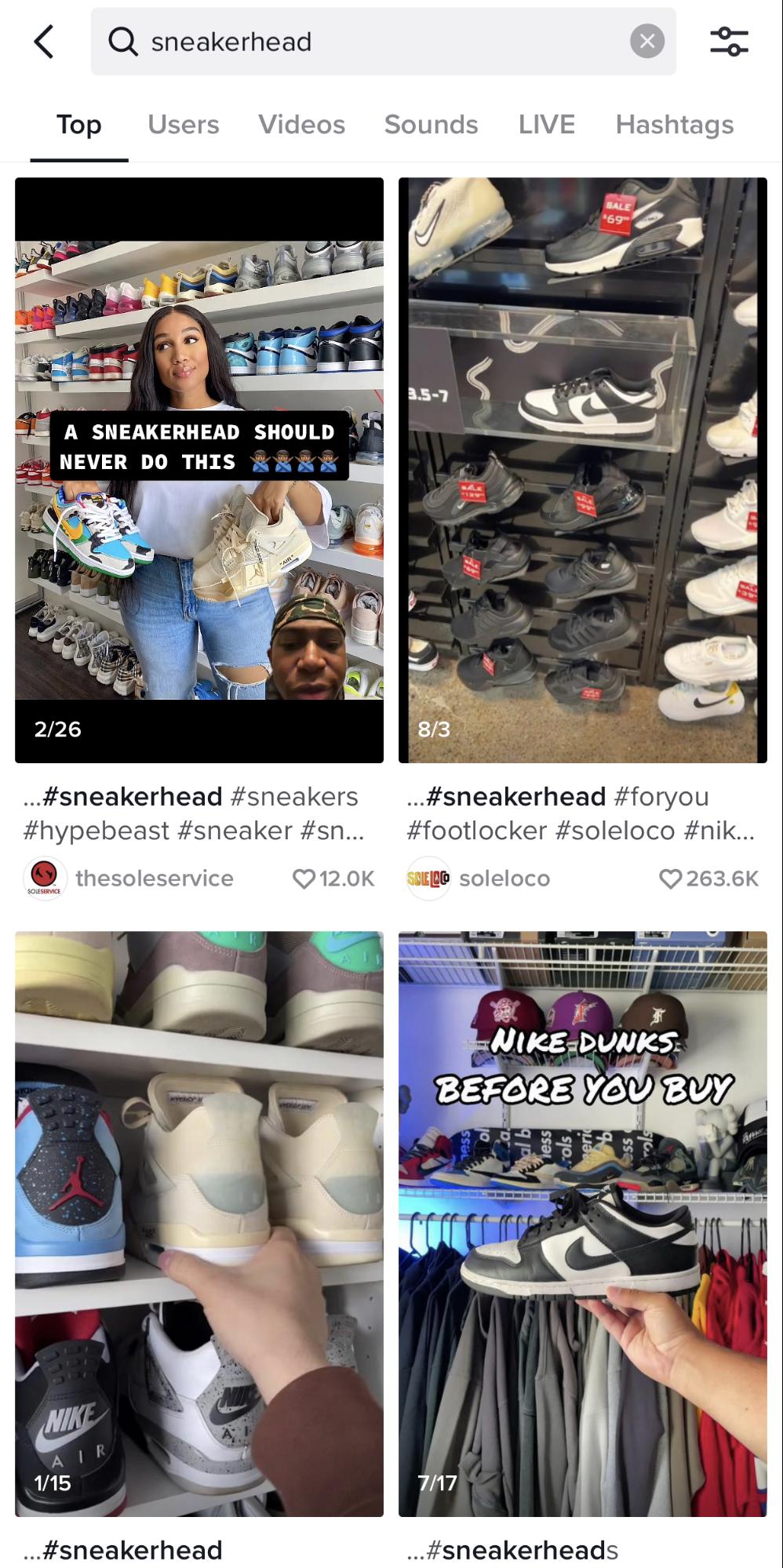
Task: Go back from search results
Action: click(x=45, y=42)
